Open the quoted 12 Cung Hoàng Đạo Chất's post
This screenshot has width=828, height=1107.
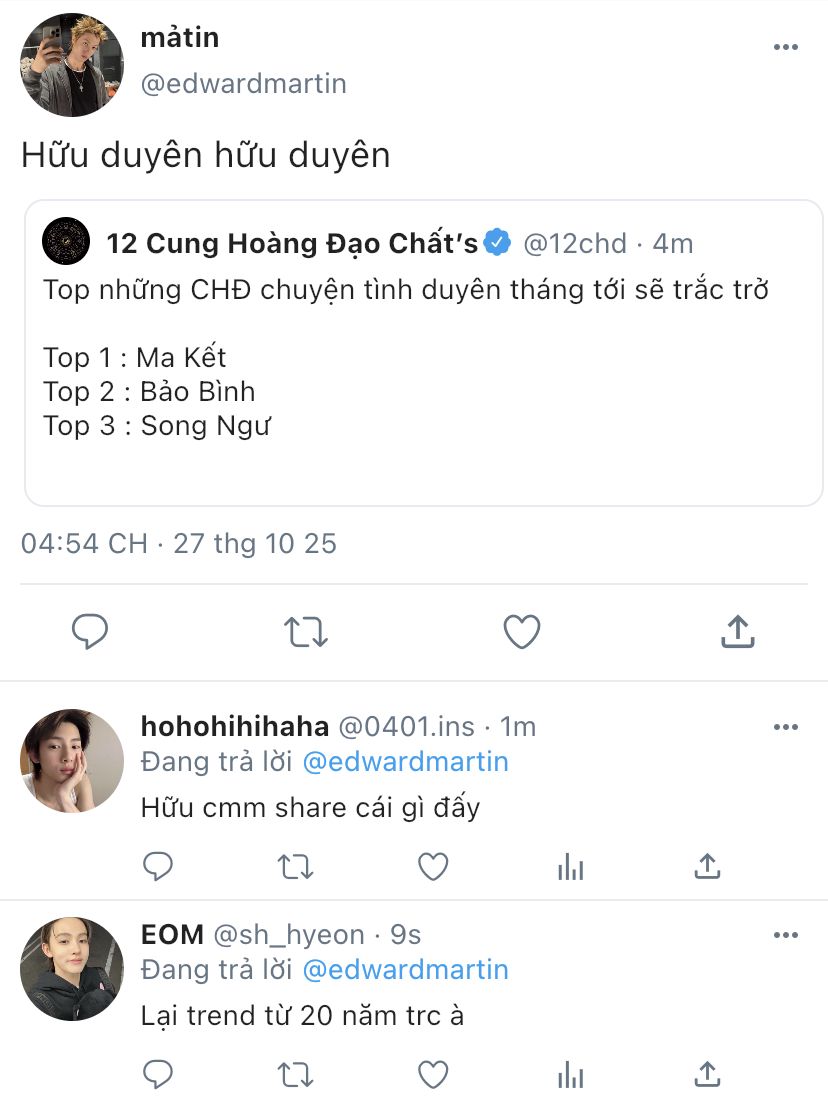[423, 360]
